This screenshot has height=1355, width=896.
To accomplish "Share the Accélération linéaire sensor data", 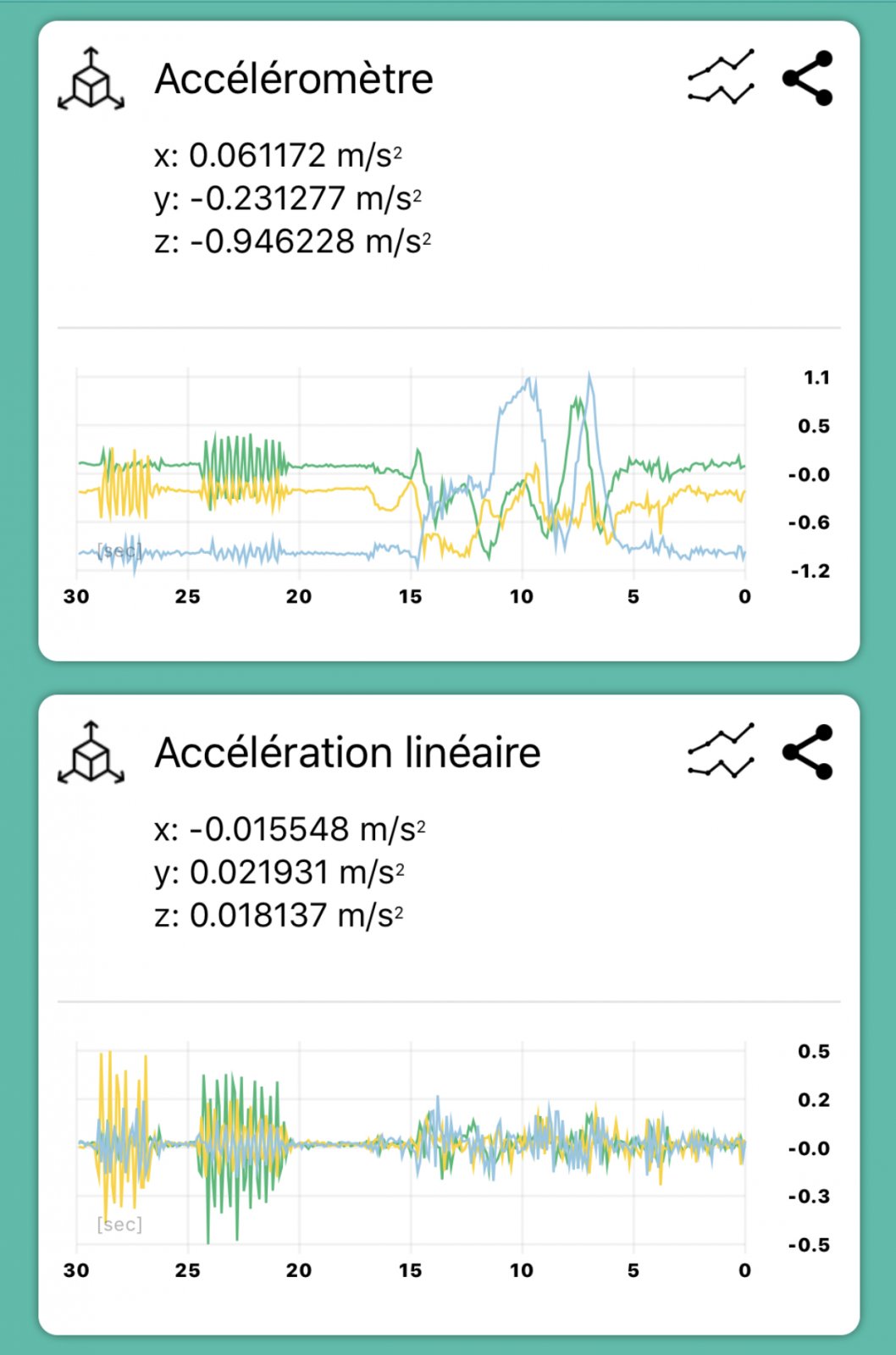I will tap(808, 751).
